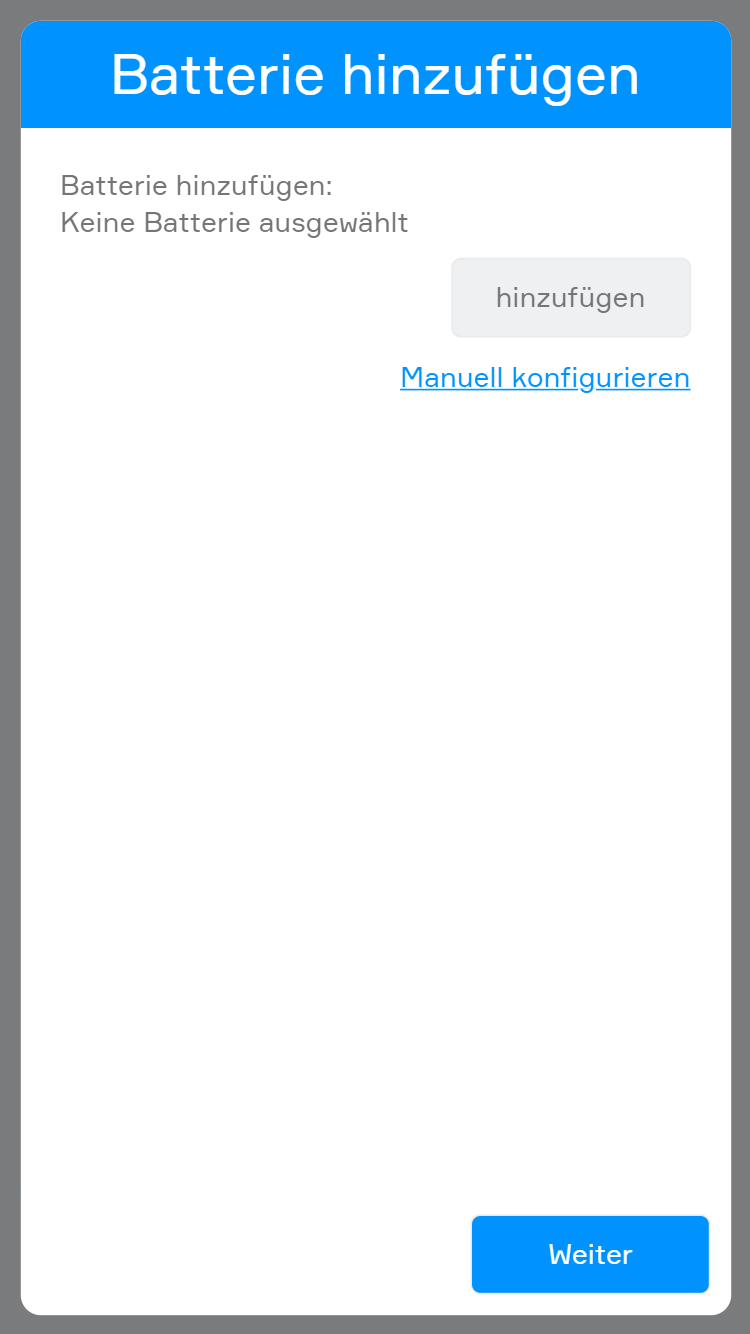Viewport: 750px width, 1334px height.
Task: Continue with the Weiter button
Action: click(x=590, y=1254)
